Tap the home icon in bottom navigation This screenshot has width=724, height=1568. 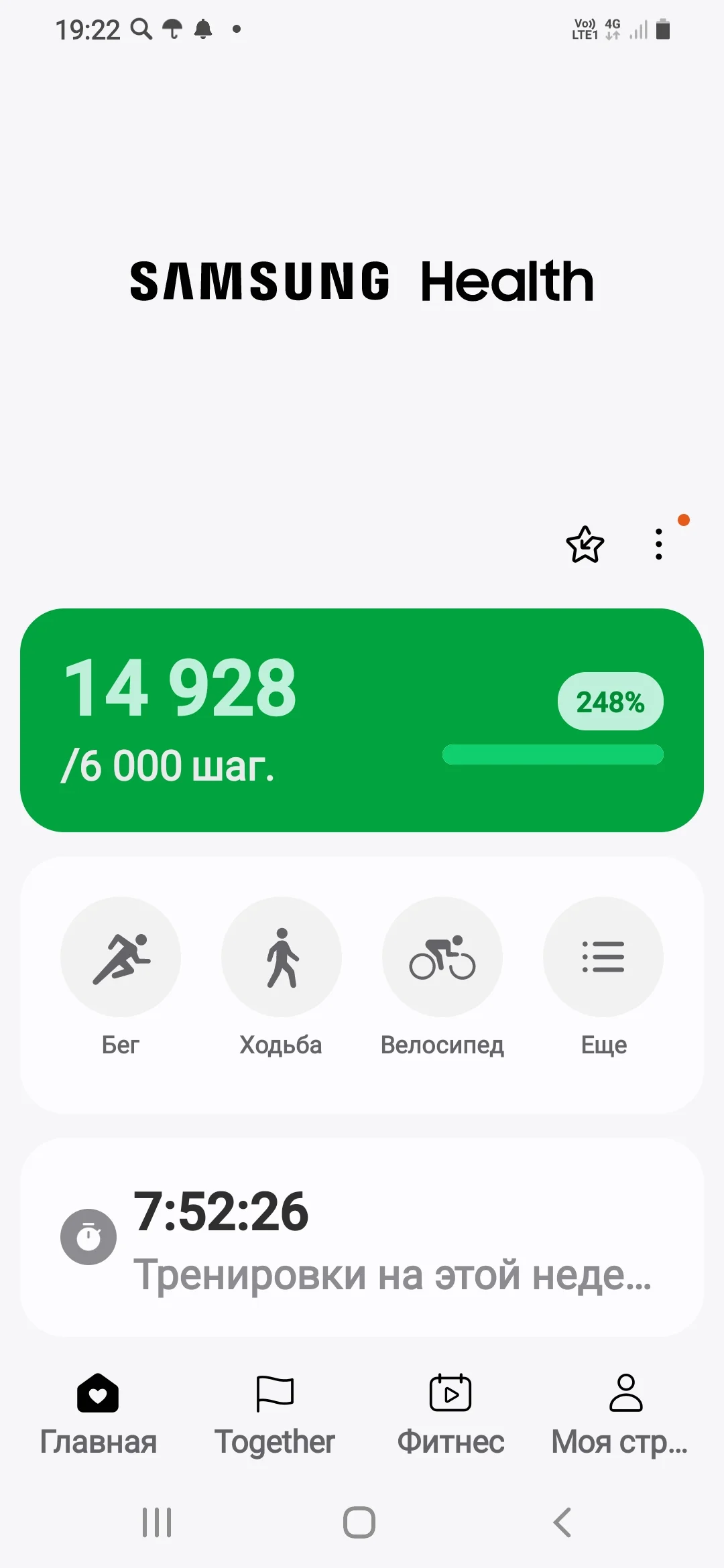tap(98, 1394)
